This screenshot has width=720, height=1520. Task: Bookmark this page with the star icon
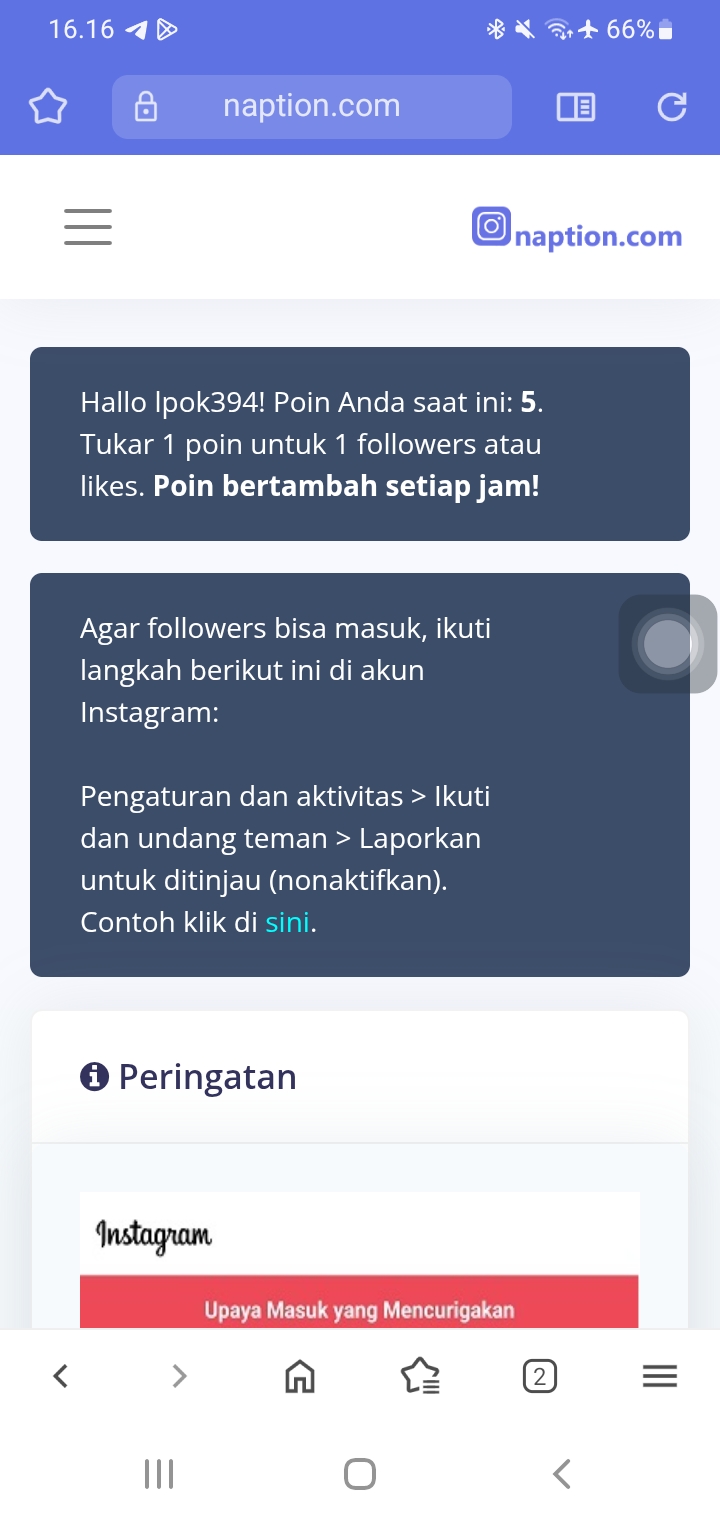point(48,107)
